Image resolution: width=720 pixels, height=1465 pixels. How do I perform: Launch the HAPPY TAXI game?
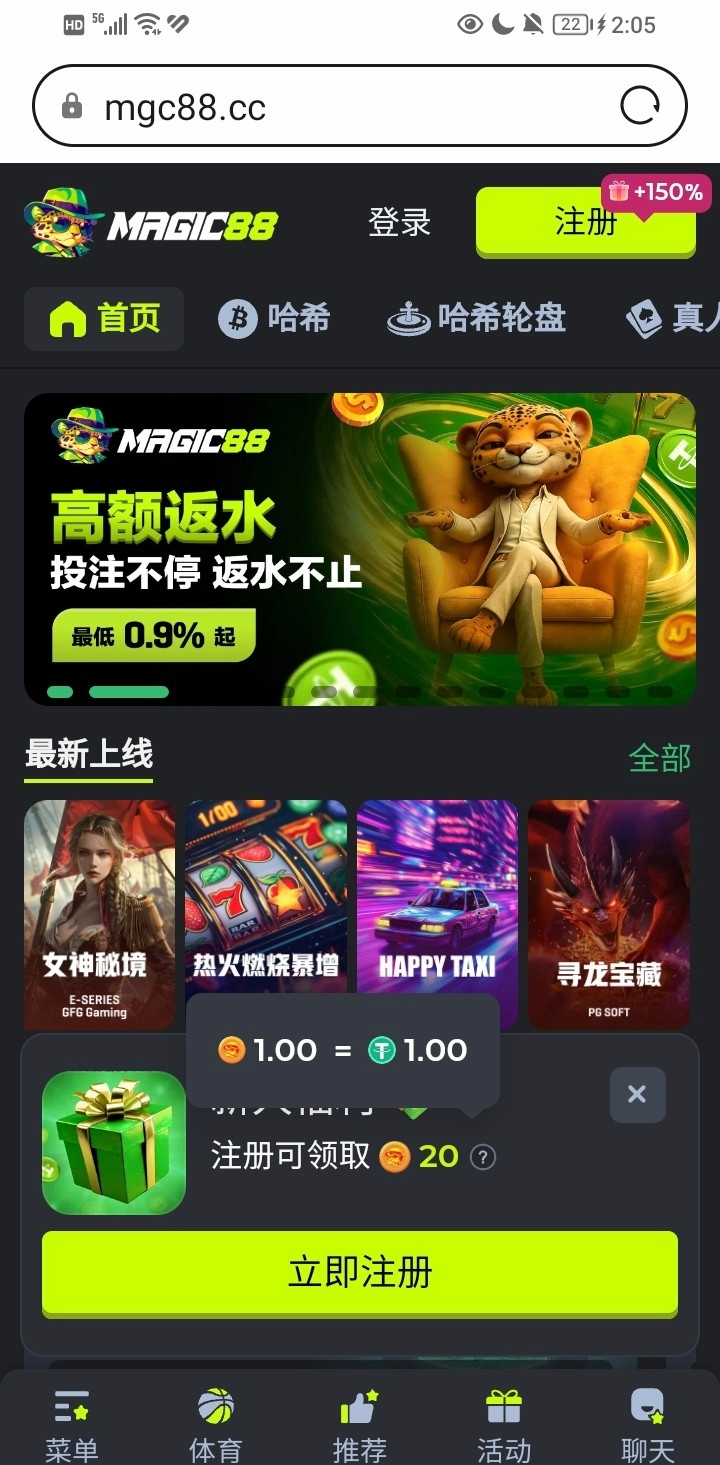437,900
